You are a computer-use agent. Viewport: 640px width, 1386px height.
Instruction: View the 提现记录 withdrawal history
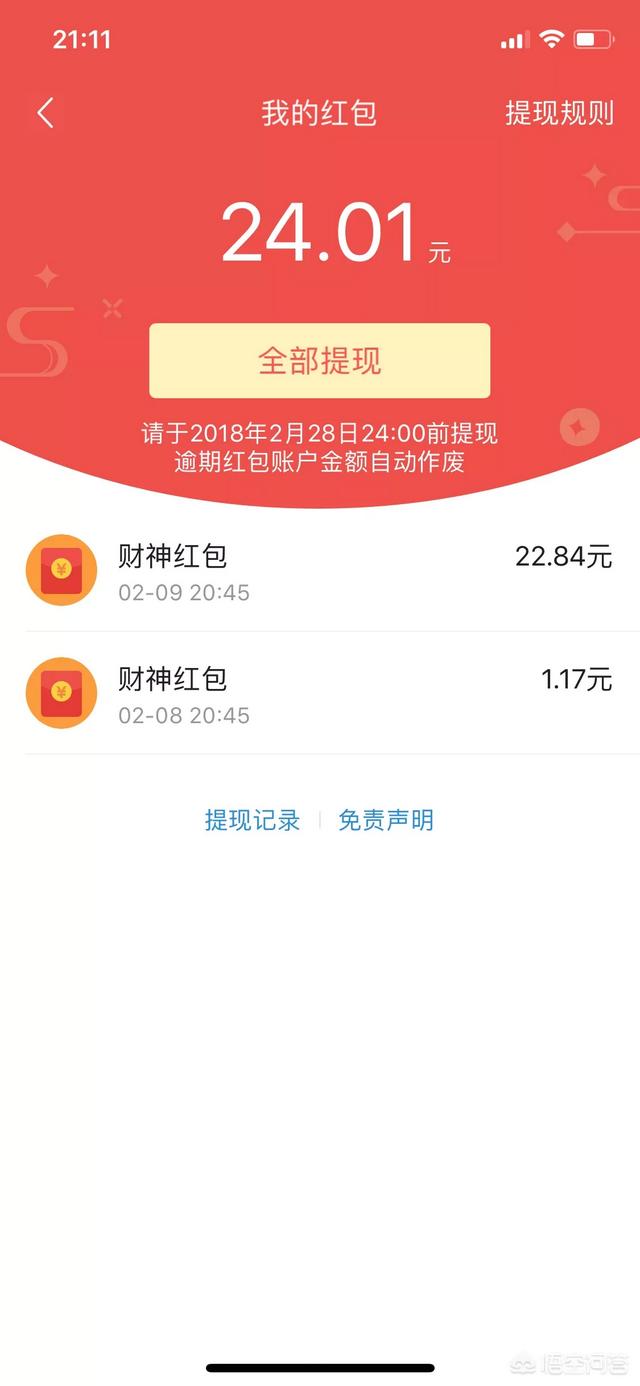252,821
